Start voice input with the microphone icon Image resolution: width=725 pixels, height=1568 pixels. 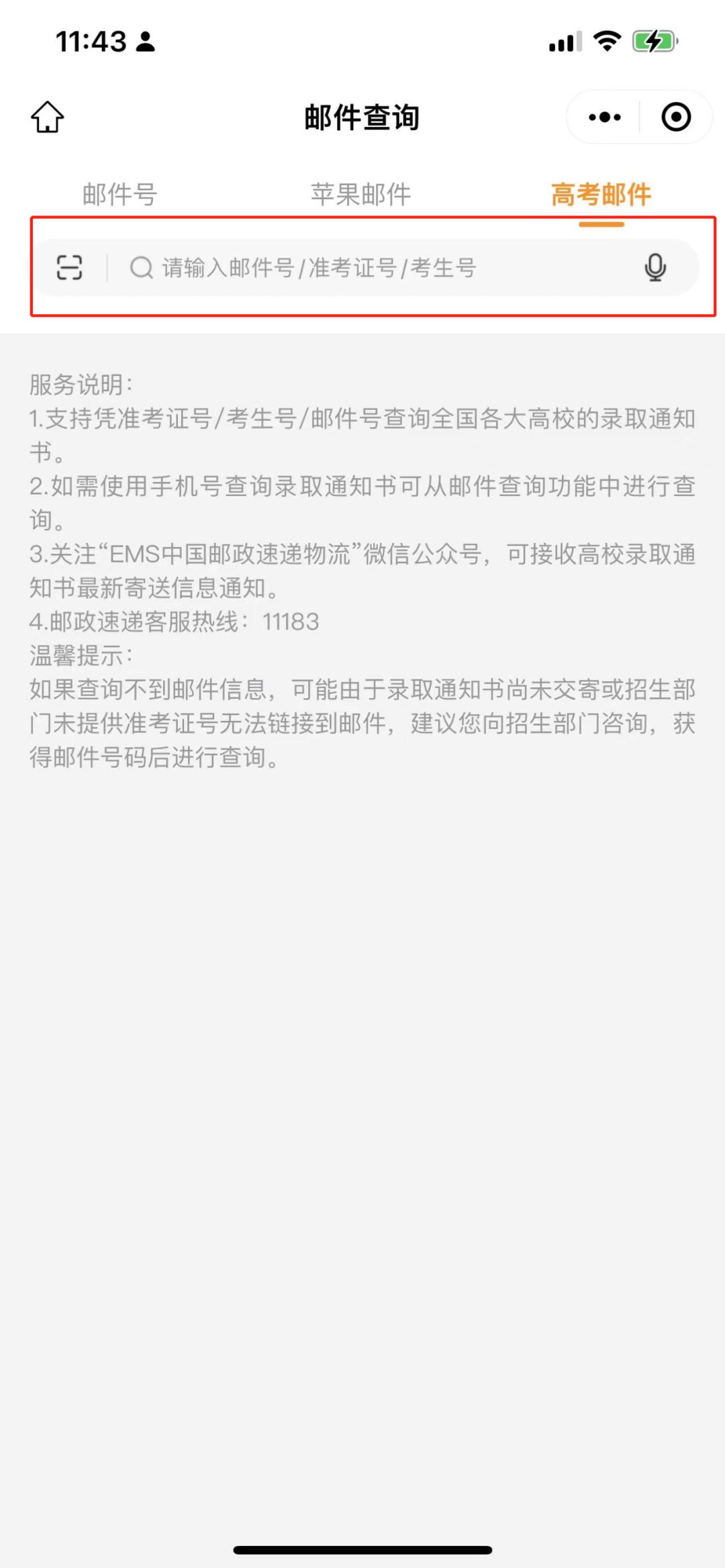pyautogui.click(x=655, y=267)
